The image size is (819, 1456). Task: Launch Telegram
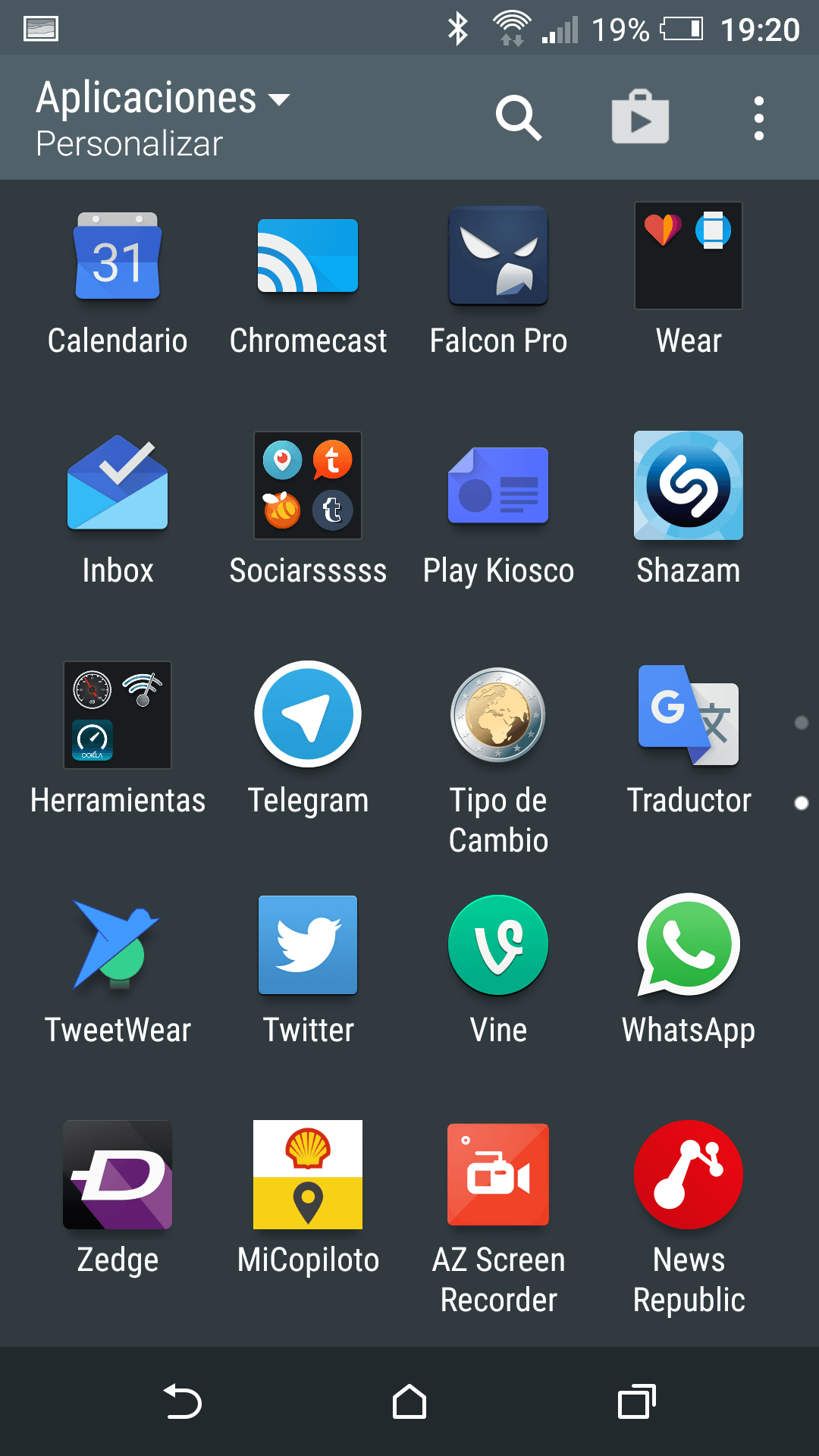308,715
